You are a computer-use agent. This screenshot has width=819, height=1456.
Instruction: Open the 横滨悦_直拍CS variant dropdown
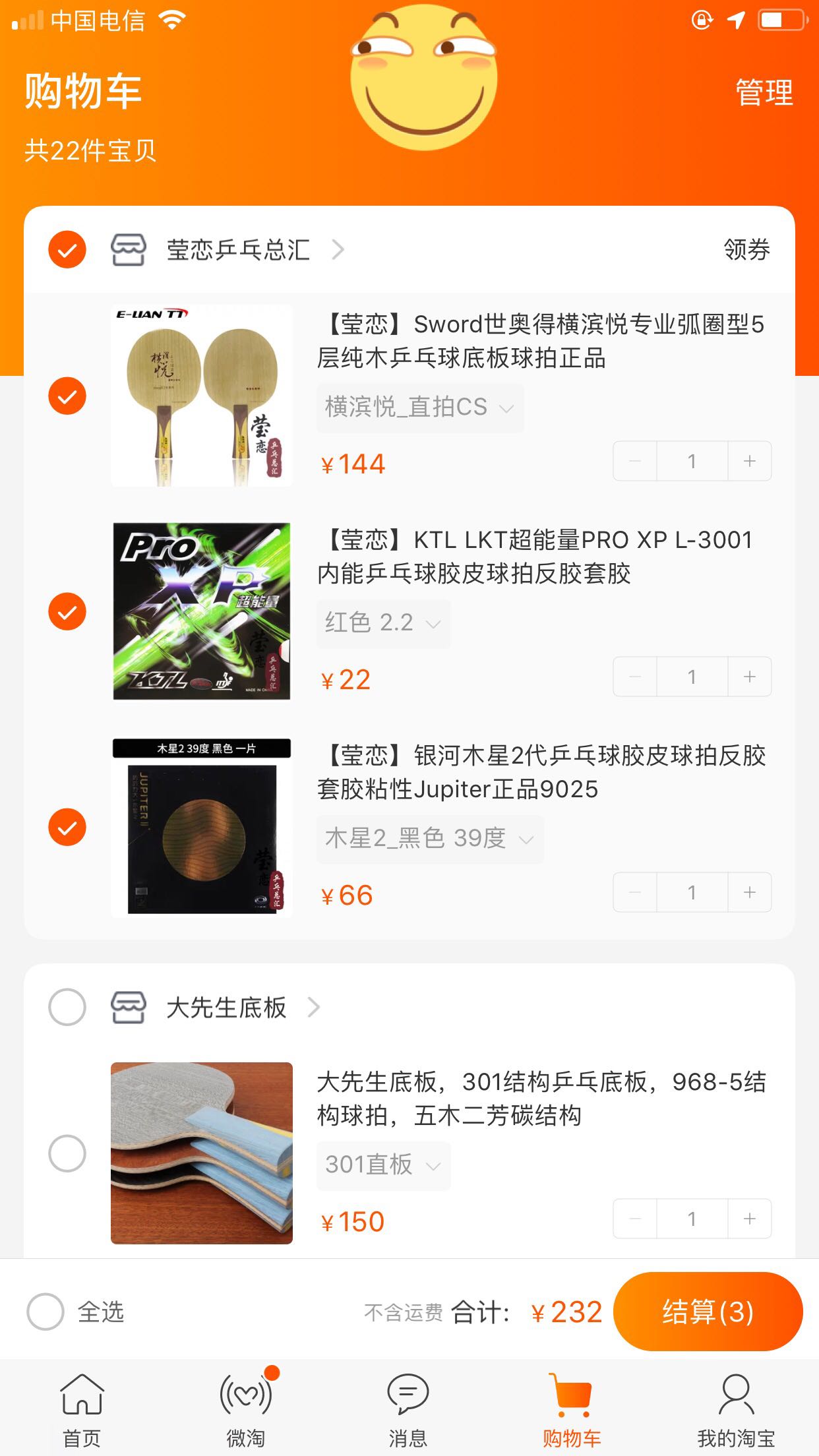click(420, 408)
